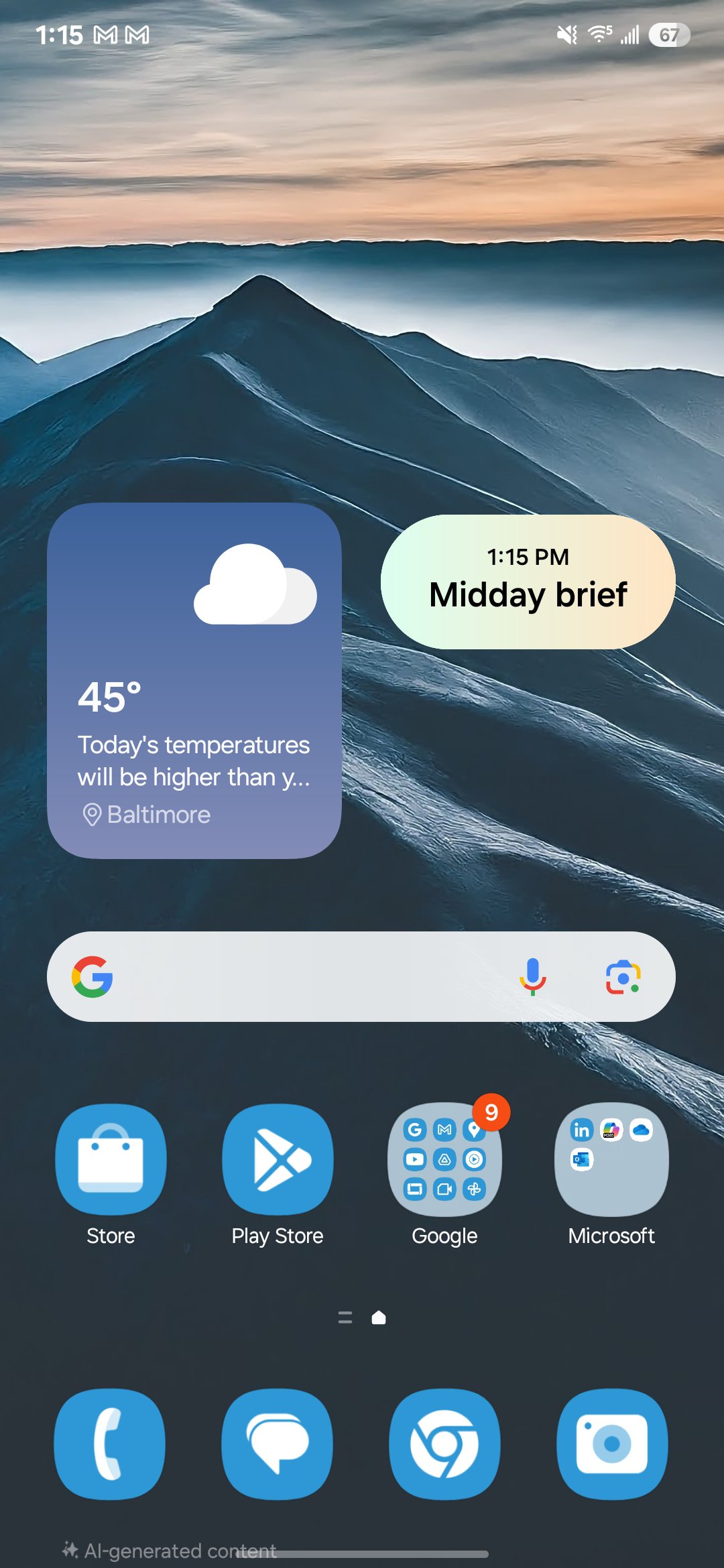Image resolution: width=724 pixels, height=1568 pixels.
Task: Open Google Lens camera search
Action: coord(623,977)
